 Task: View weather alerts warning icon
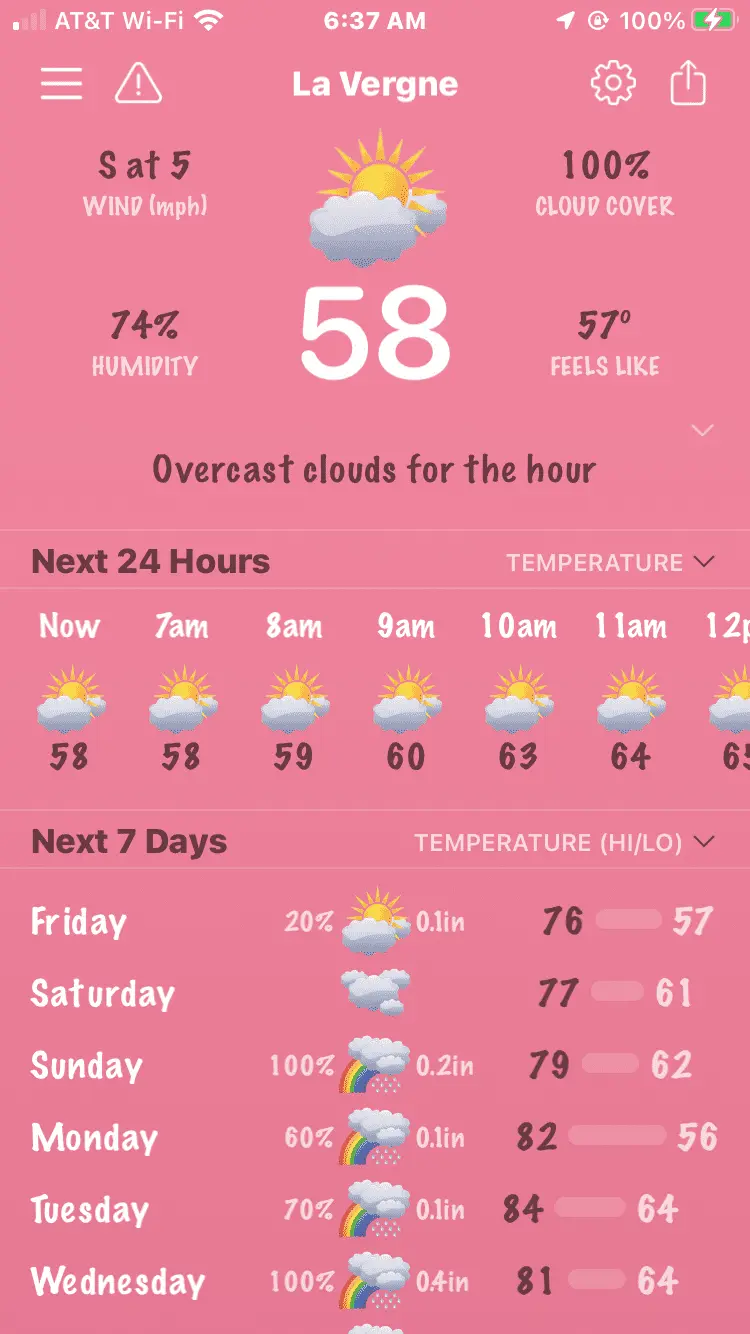[138, 84]
